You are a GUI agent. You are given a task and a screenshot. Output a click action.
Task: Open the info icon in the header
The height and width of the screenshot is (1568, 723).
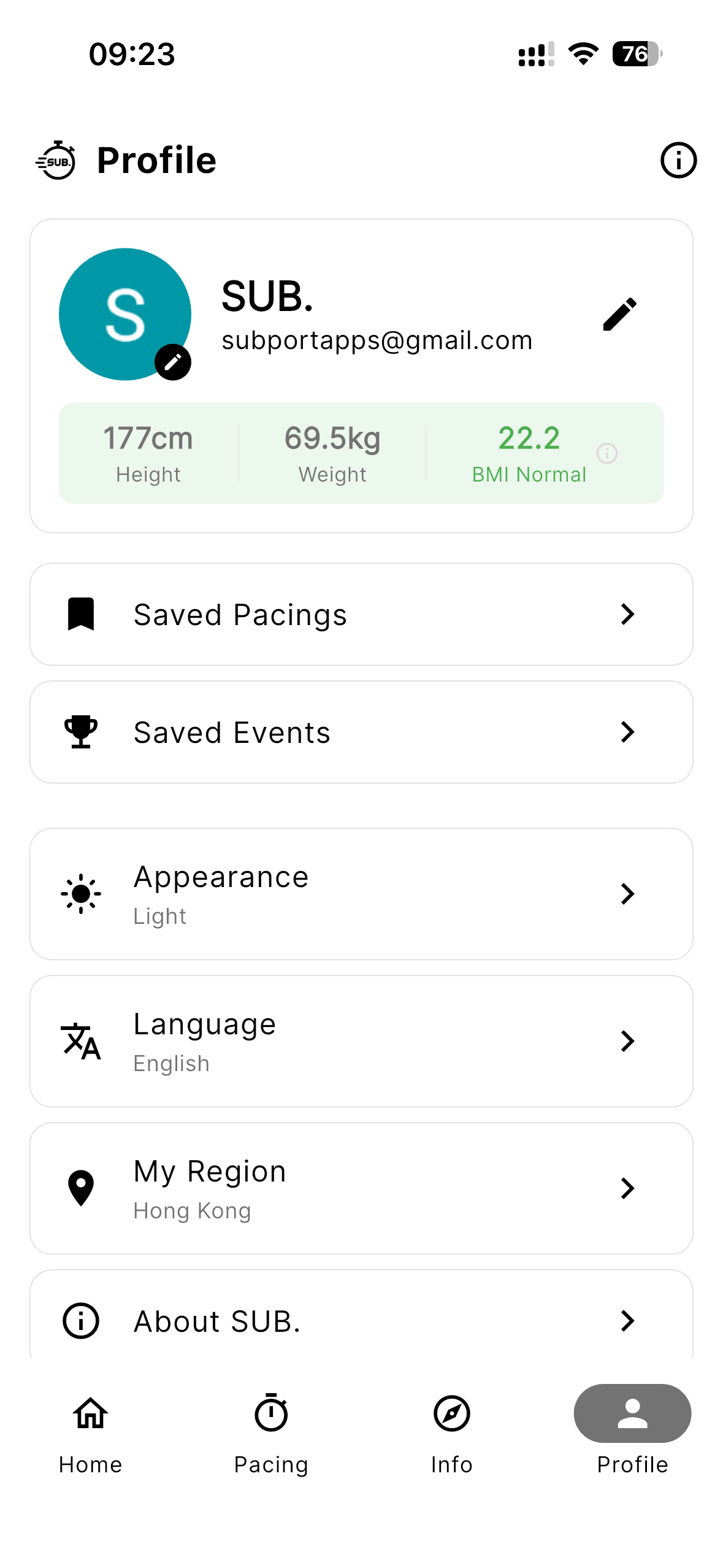tap(678, 160)
